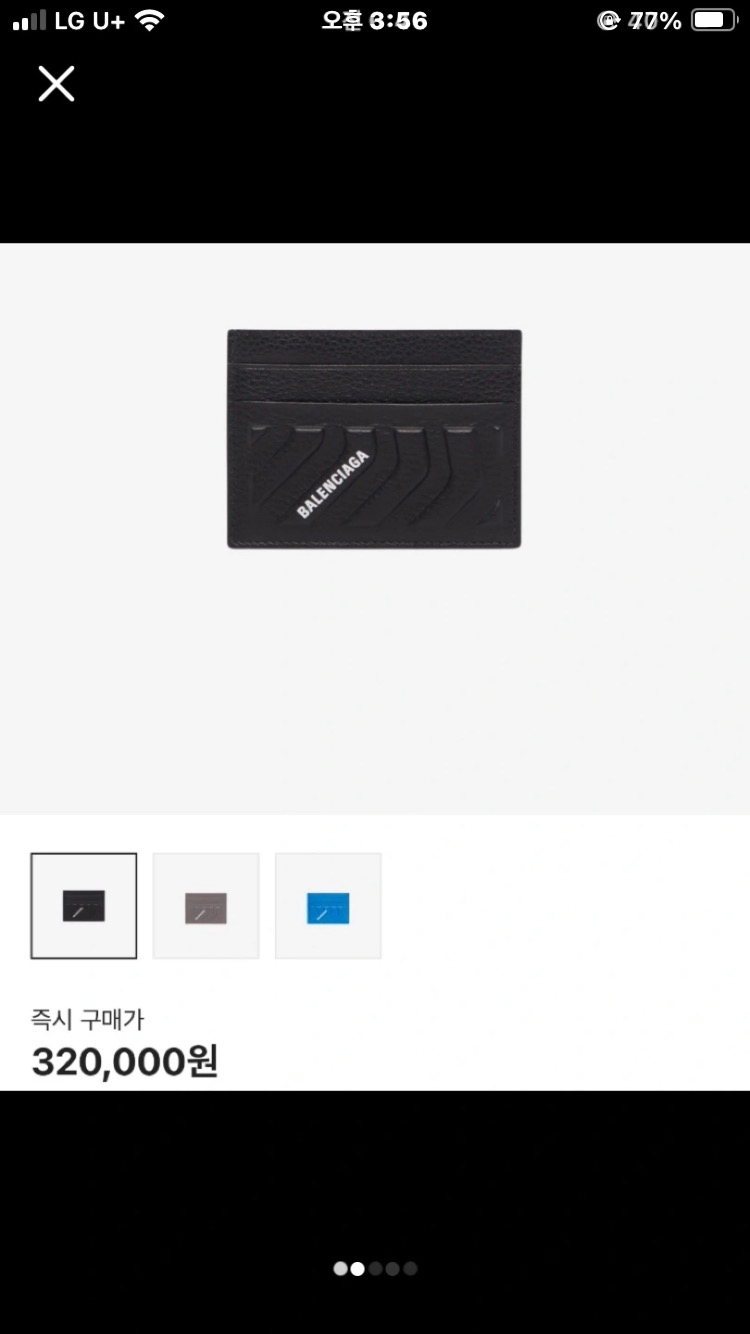Tap the orientation lock icon near the battery

(609, 18)
